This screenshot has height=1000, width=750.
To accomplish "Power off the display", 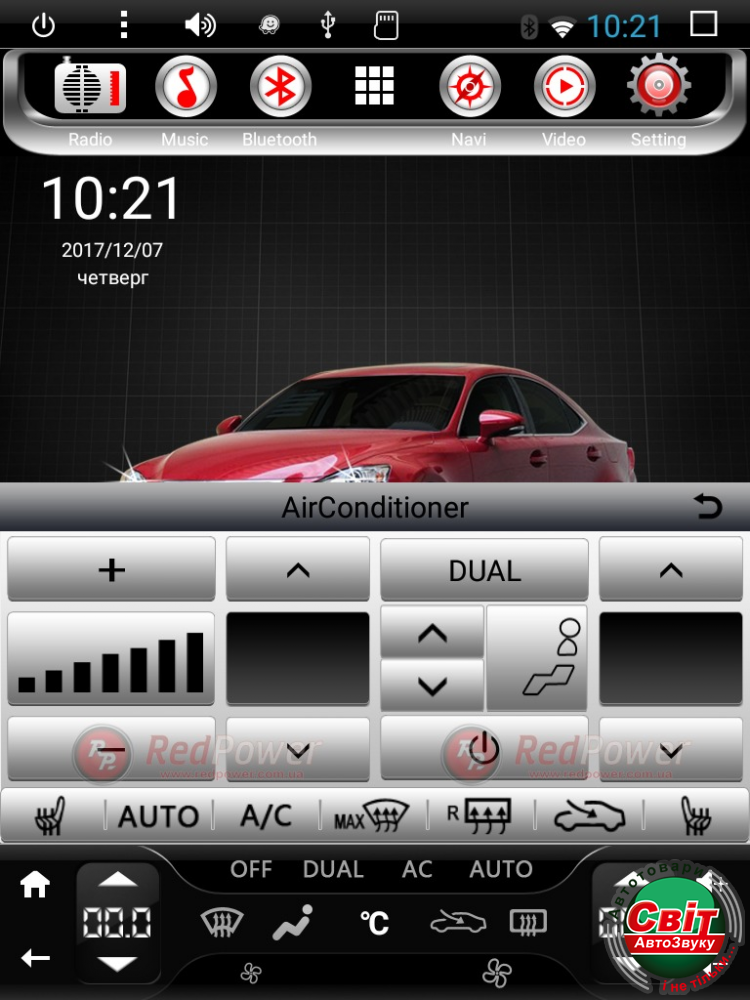I will click(43, 25).
